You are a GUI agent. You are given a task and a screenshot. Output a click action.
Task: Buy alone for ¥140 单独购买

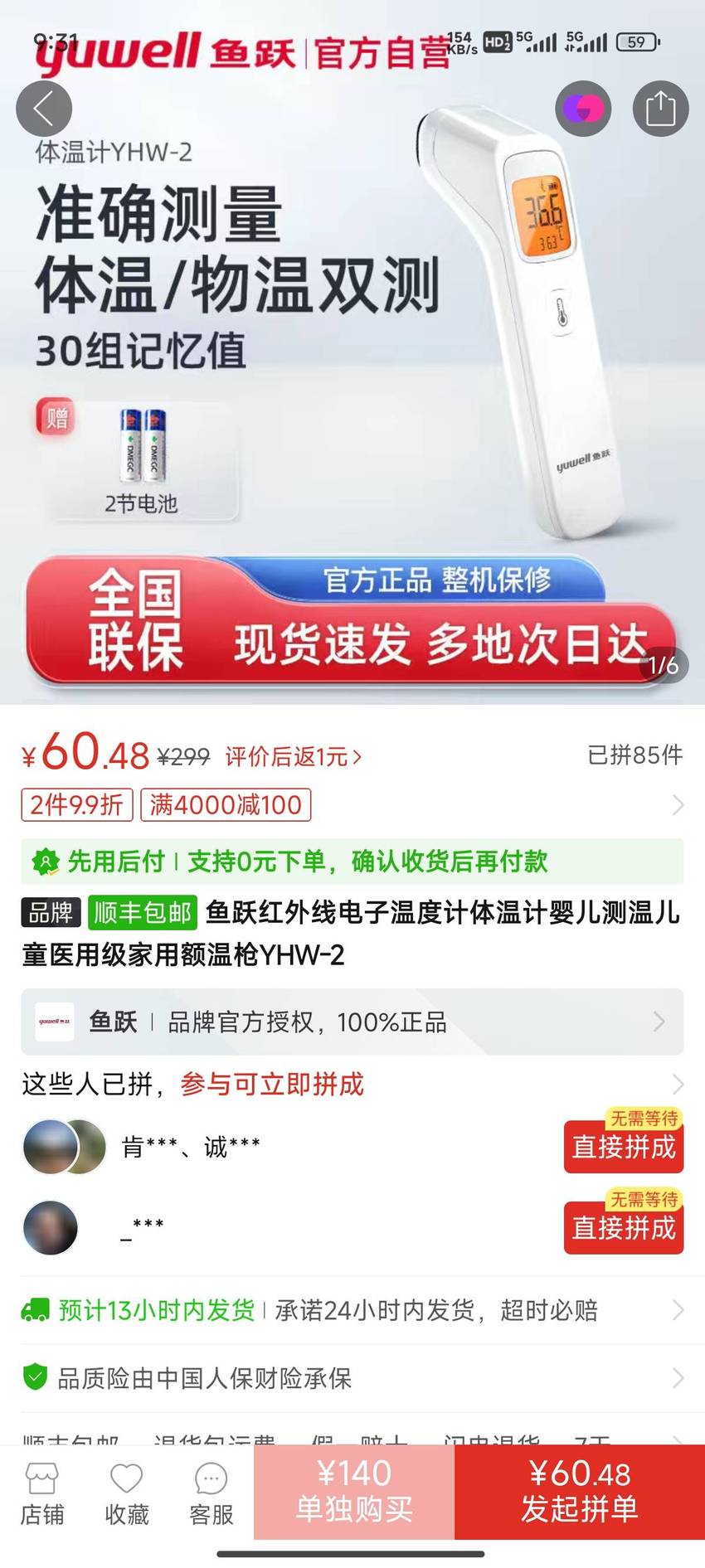354,1492
